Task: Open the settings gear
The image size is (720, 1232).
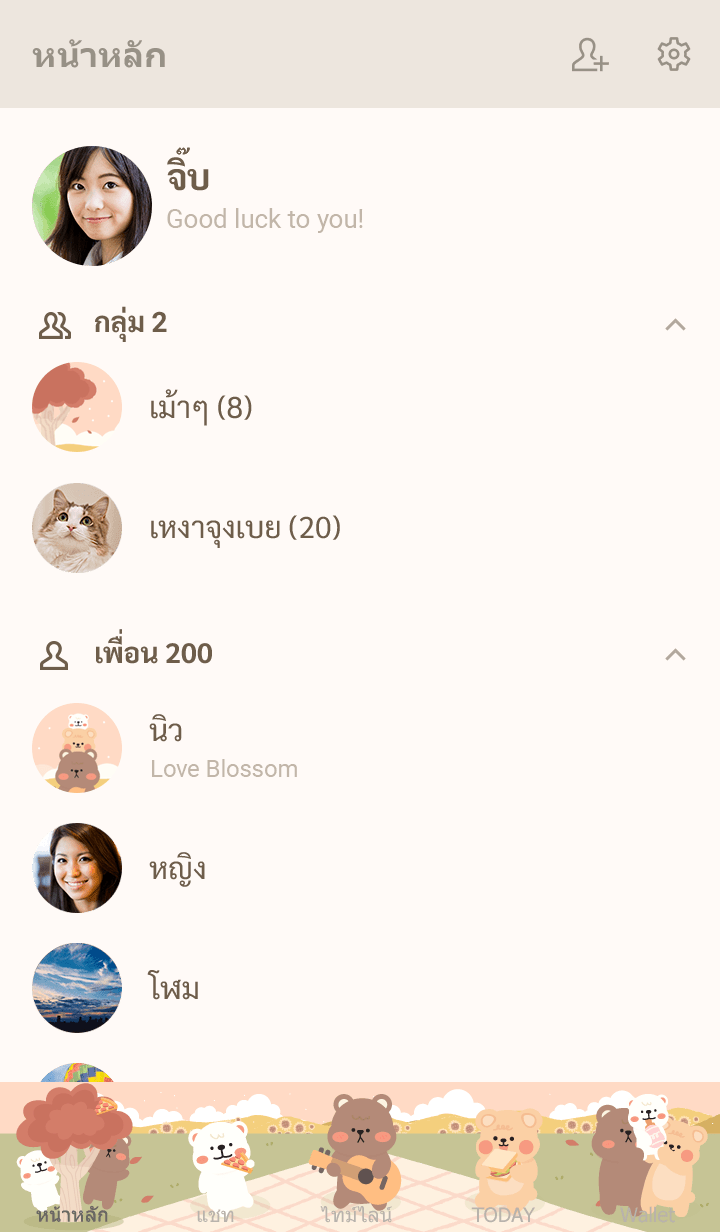Action: [673, 55]
